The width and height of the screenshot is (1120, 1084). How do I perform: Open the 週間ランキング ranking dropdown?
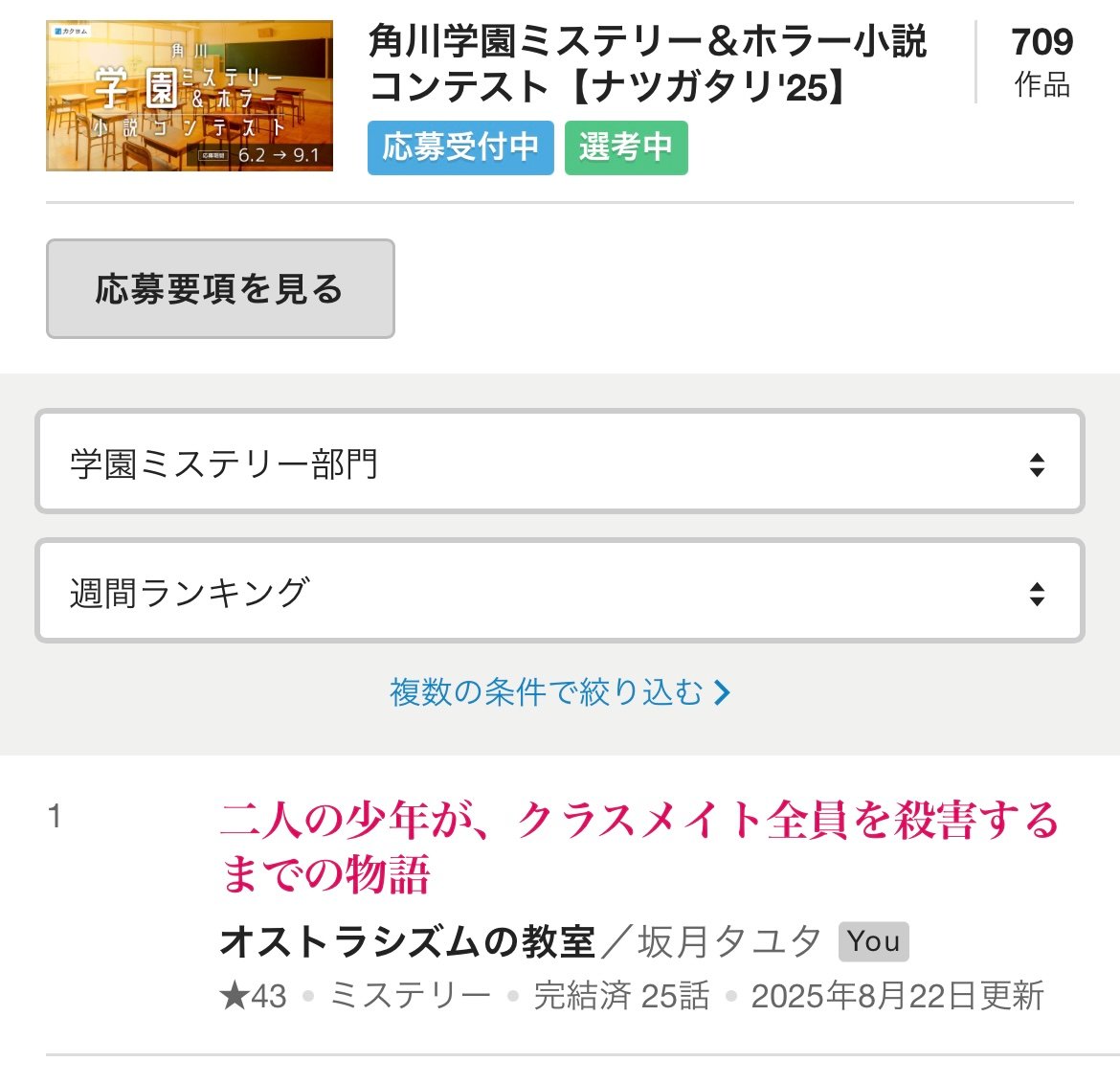point(559,592)
